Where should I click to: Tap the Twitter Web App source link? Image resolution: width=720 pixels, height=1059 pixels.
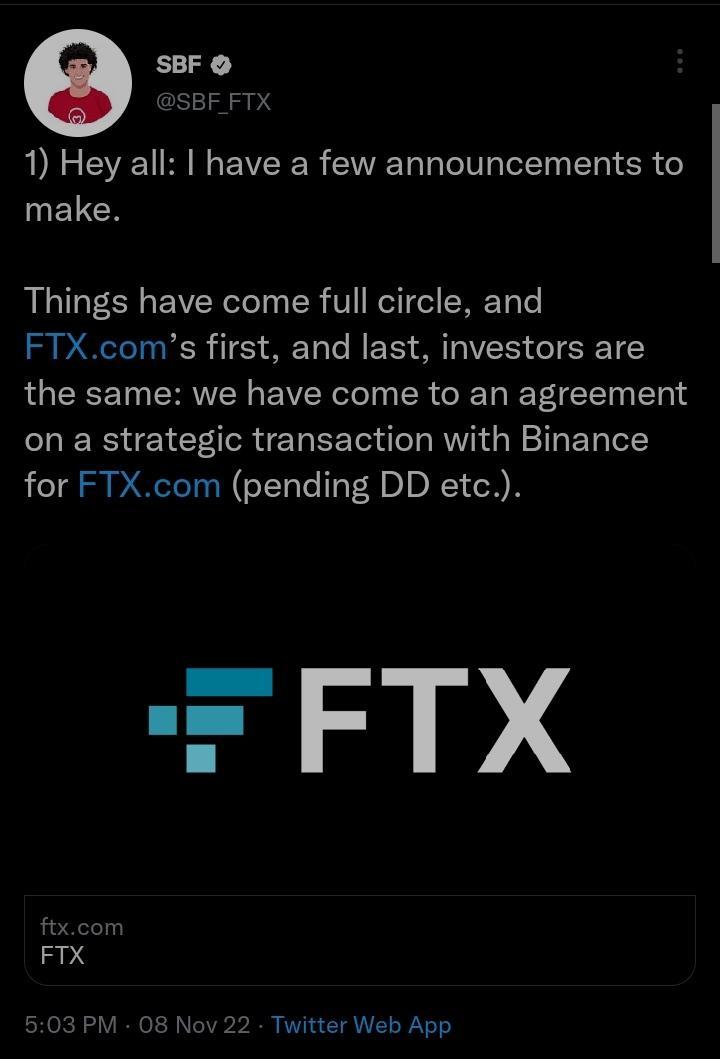360,1025
